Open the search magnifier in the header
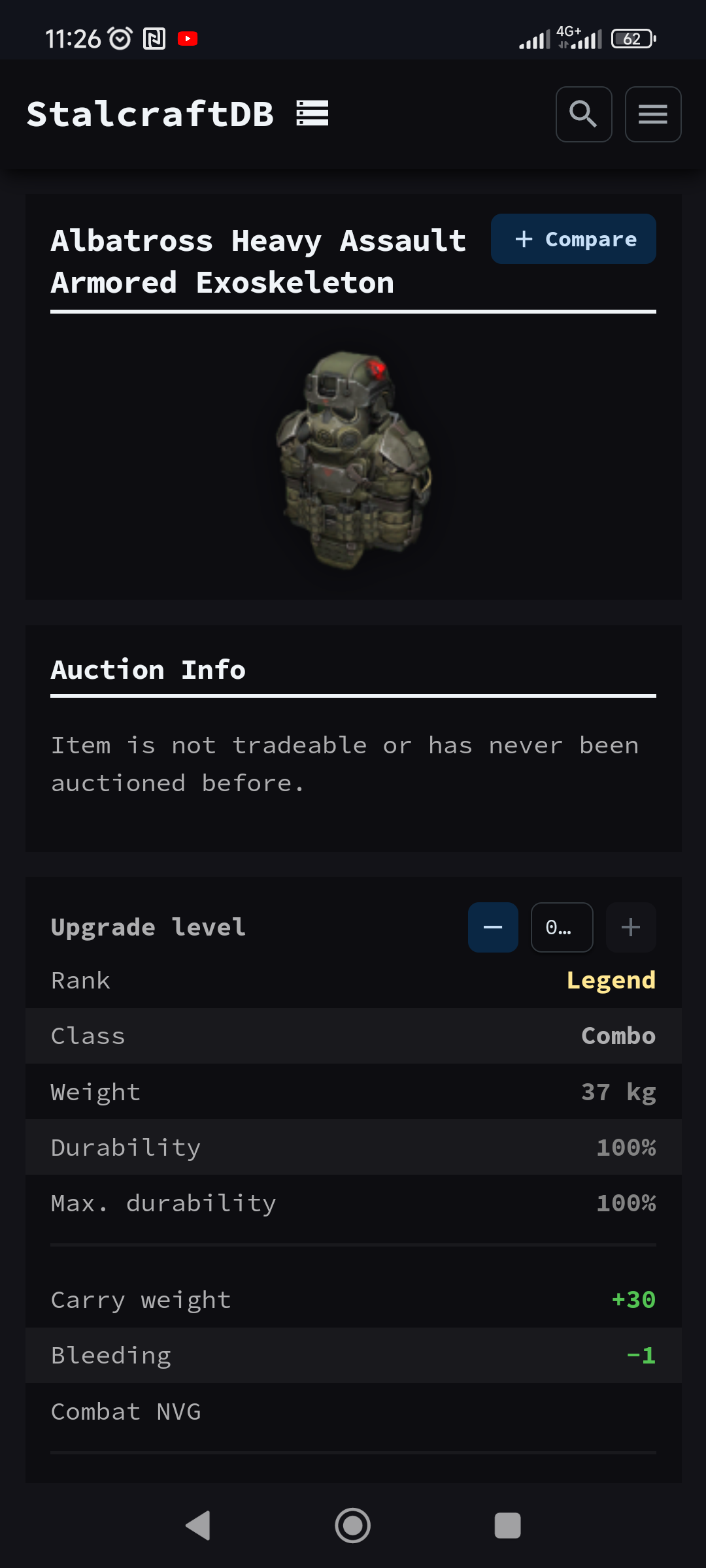The image size is (706, 1568). click(583, 114)
